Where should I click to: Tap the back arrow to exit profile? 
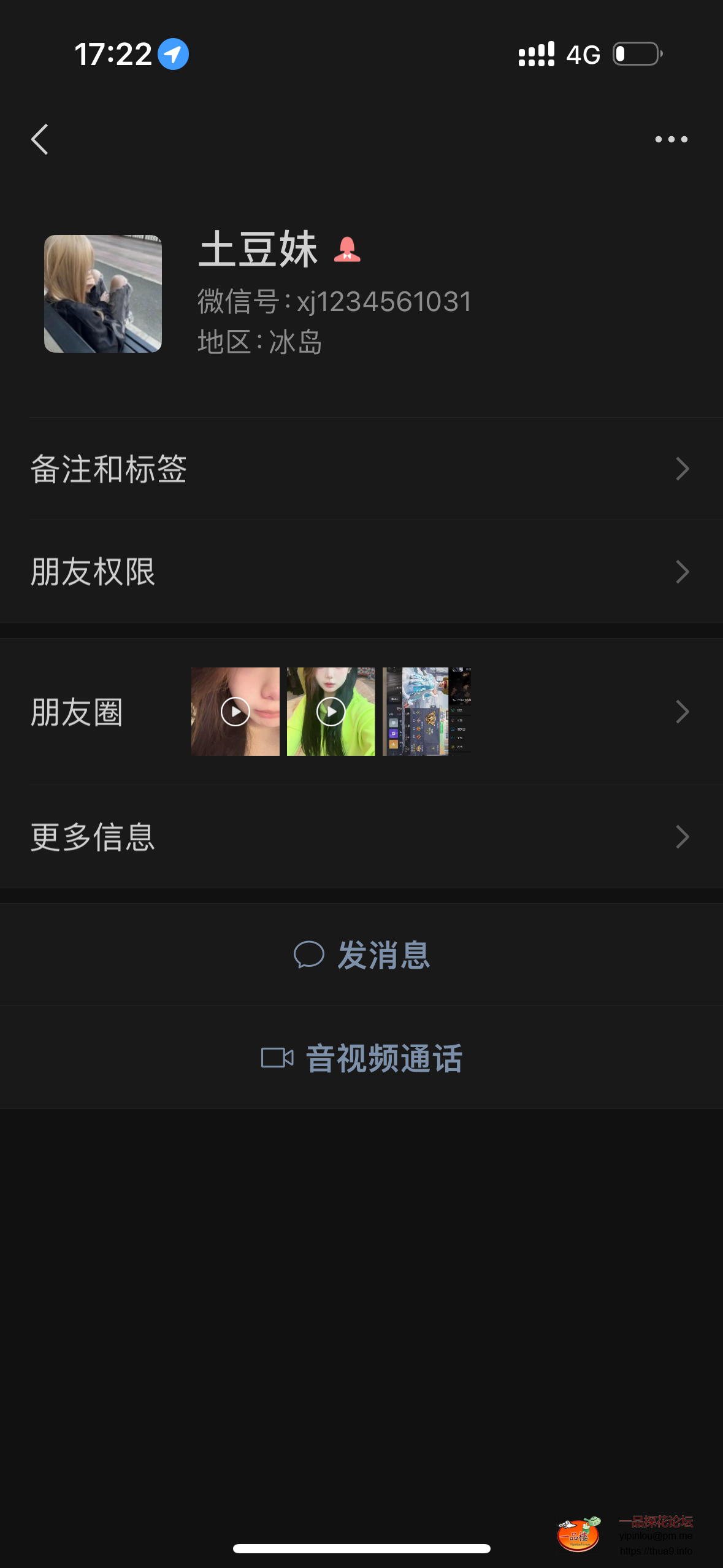click(39, 139)
